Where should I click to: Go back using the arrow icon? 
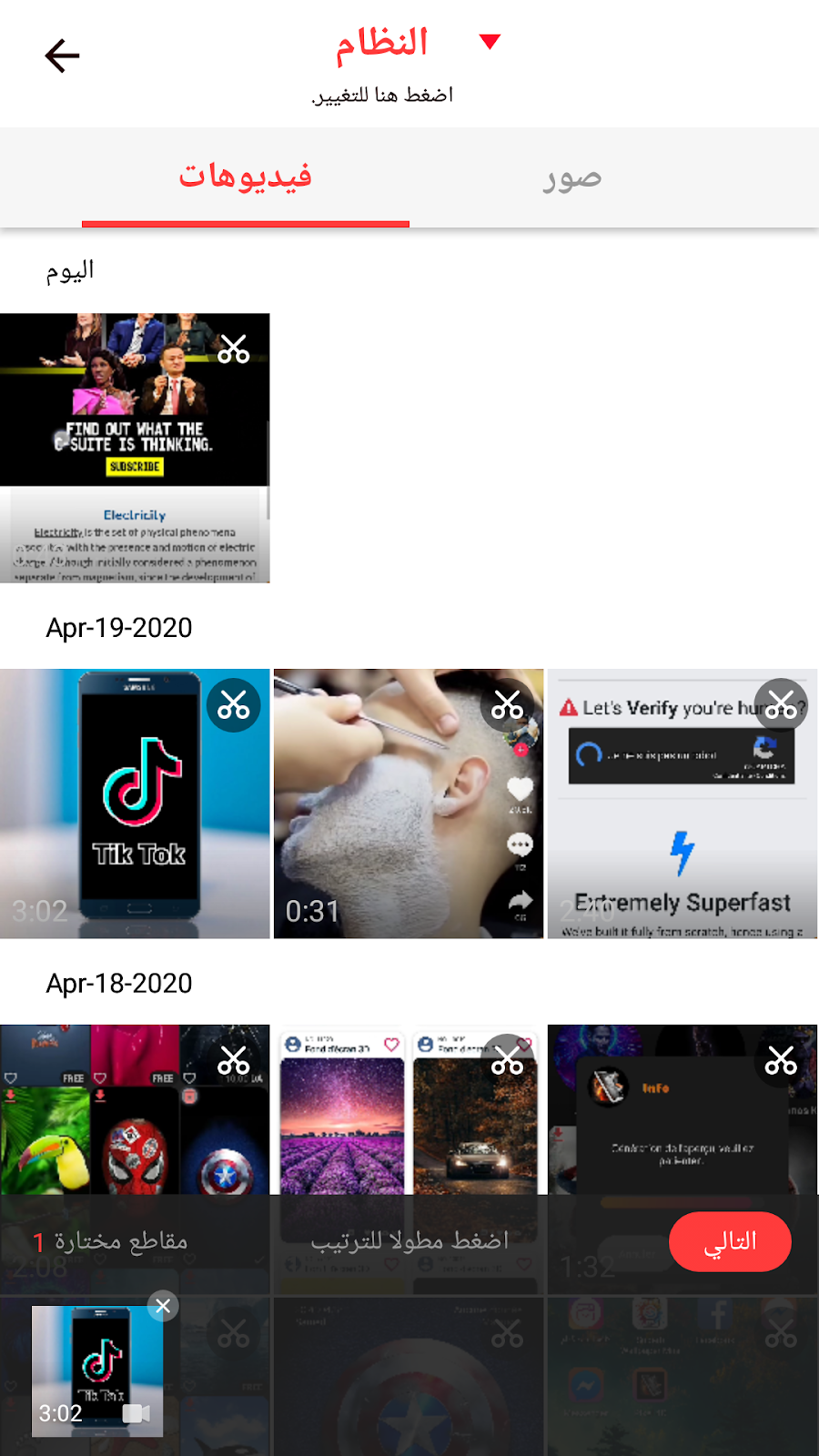[x=62, y=56]
